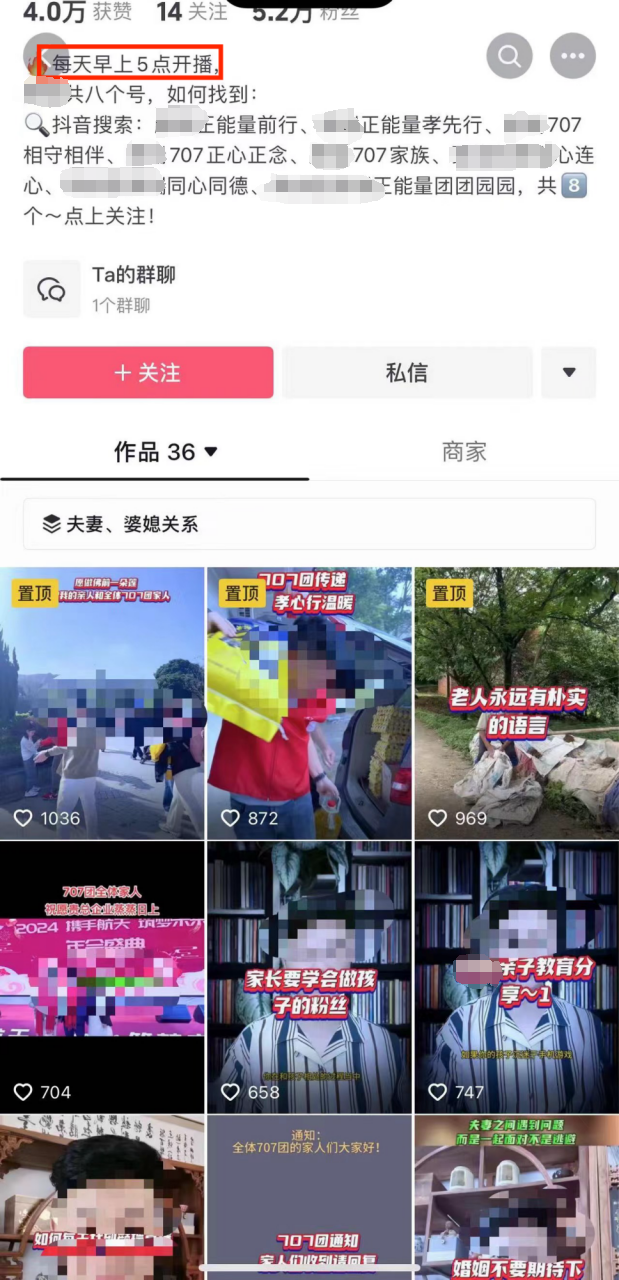Image resolution: width=619 pixels, height=1280 pixels.
Task: Play the 婚姻不要期待 video
Action: 516,1195
